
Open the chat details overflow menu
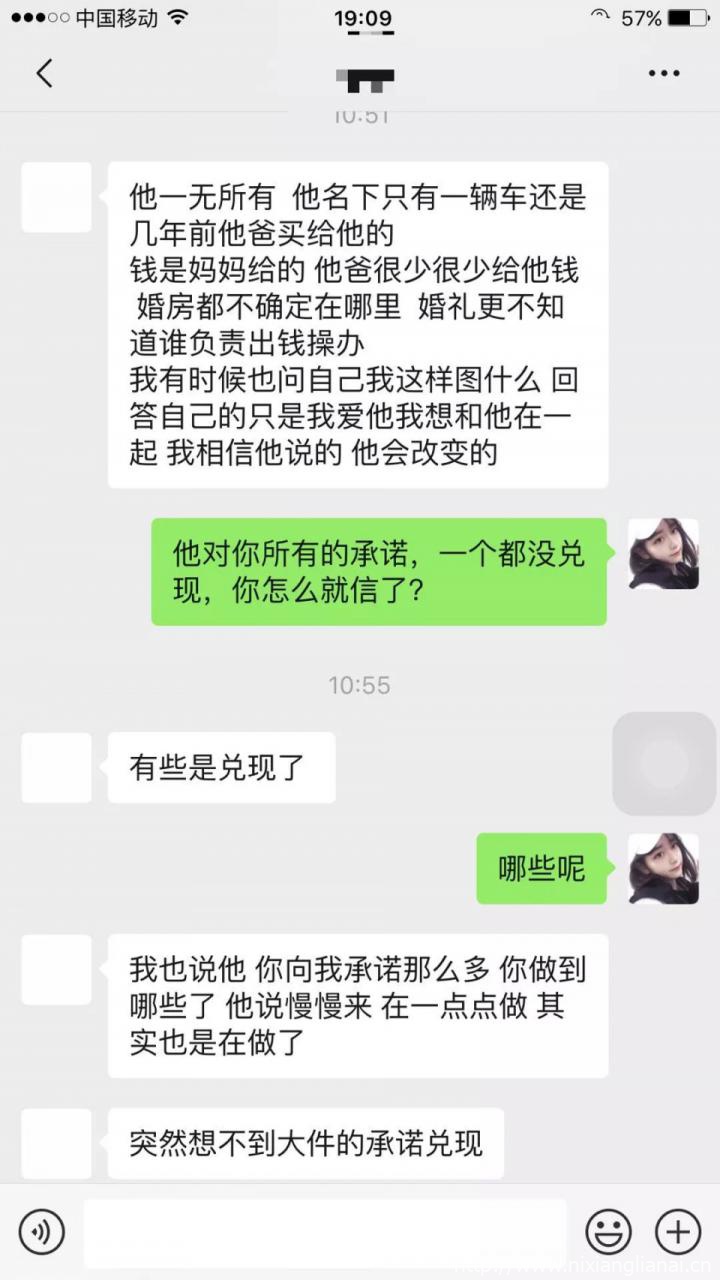tap(664, 73)
